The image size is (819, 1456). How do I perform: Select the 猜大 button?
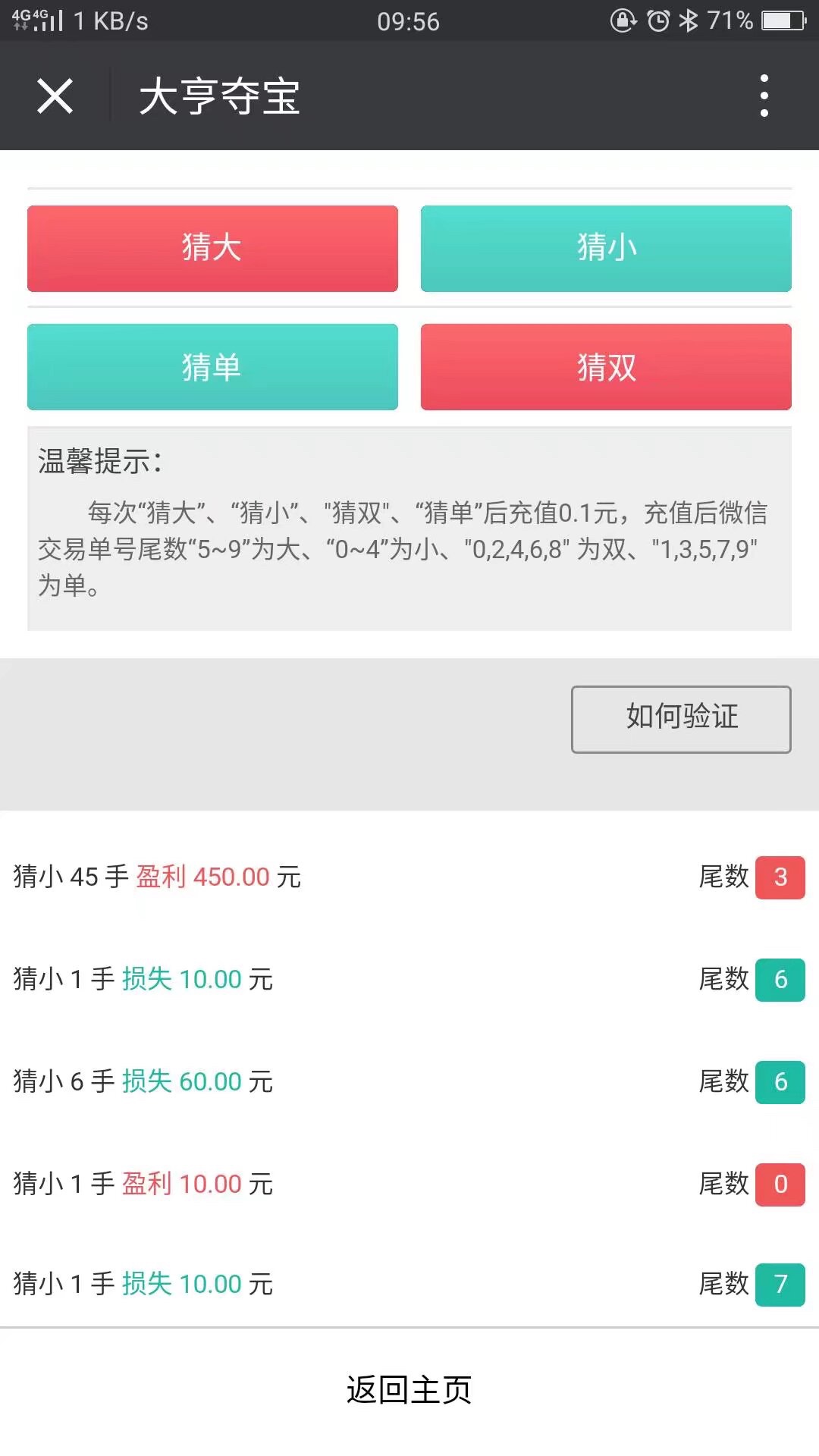click(x=212, y=249)
